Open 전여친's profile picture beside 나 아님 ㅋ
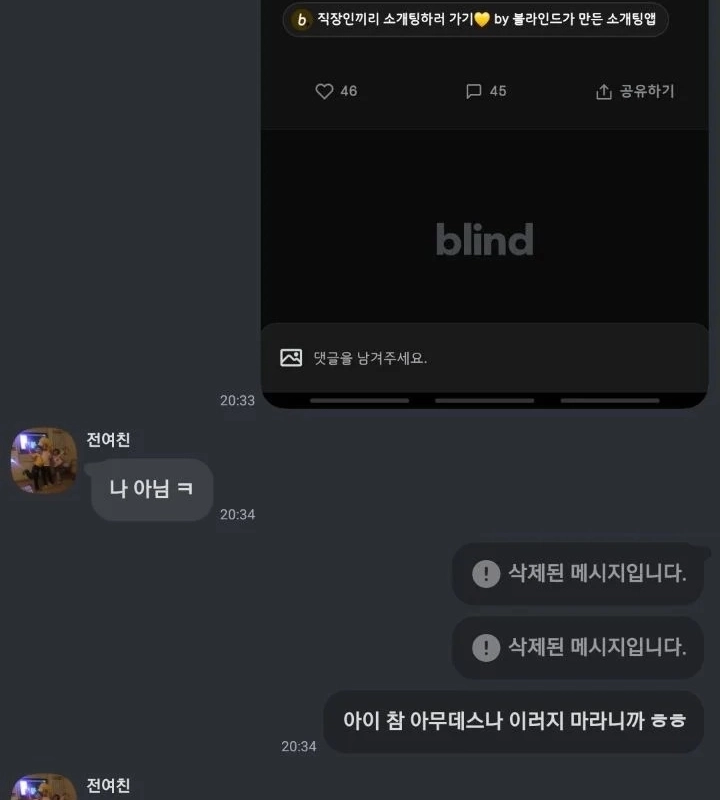The height and width of the screenshot is (800, 720). click(43, 461)
